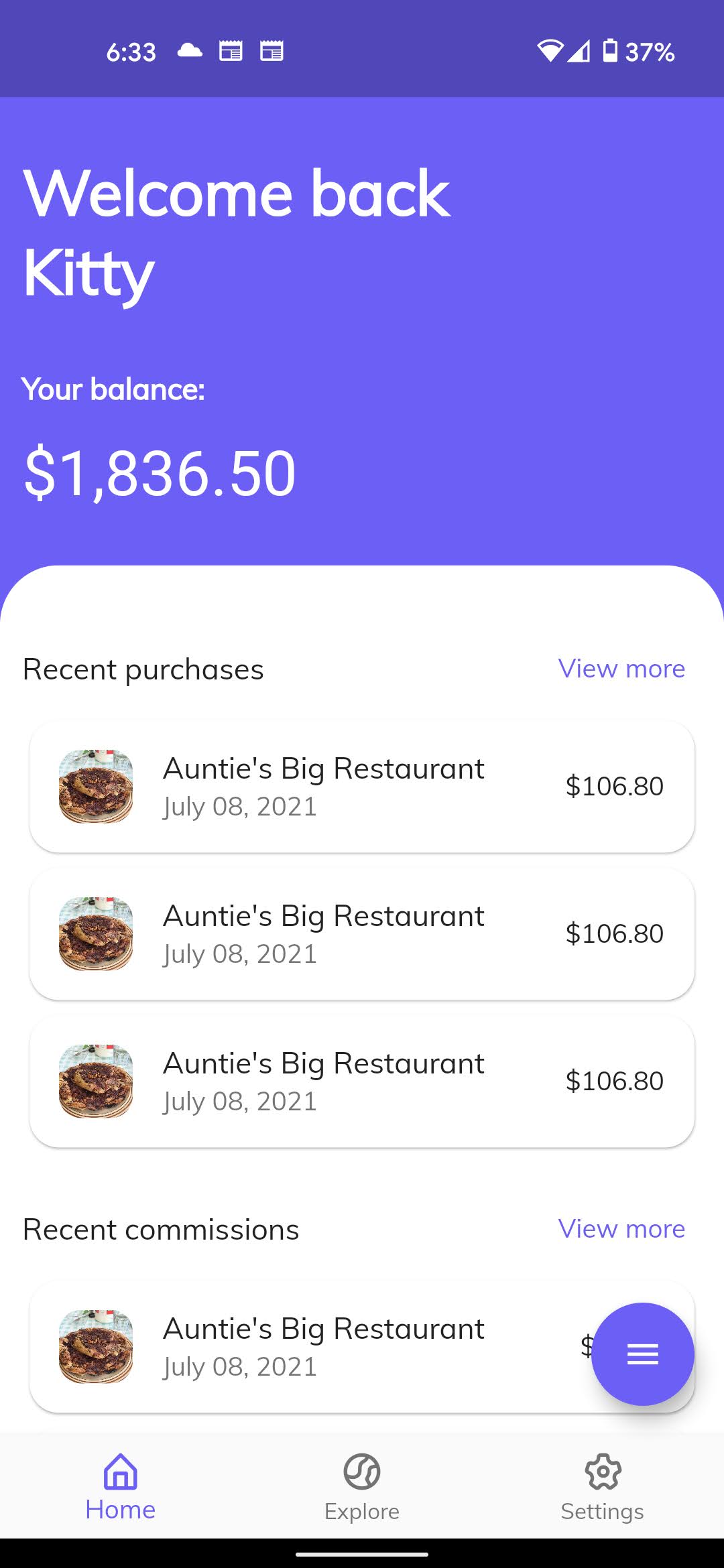View more recent commissions
This screenshot has height=1568, width=724.
[x=621, y=1229]
